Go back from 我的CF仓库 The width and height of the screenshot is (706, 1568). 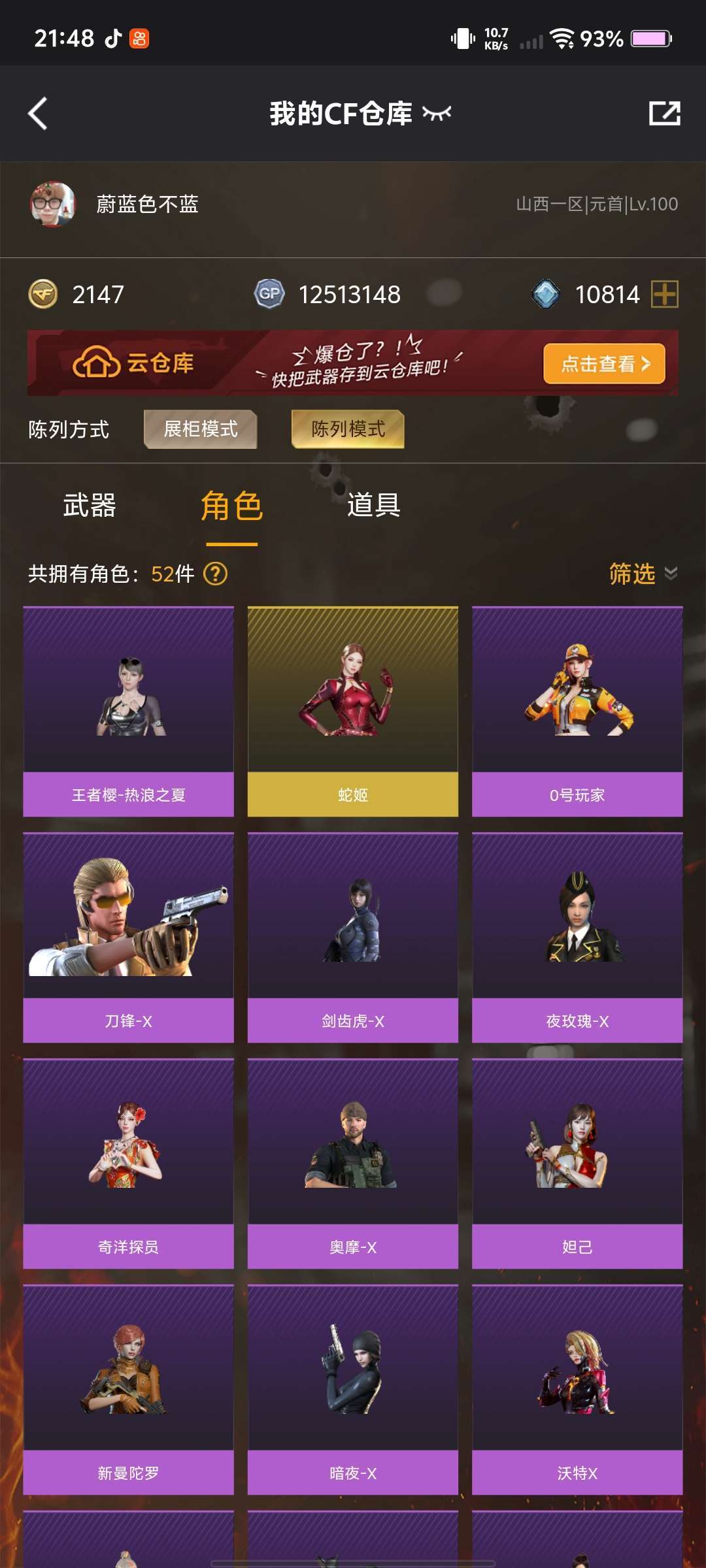click(38, 114)
